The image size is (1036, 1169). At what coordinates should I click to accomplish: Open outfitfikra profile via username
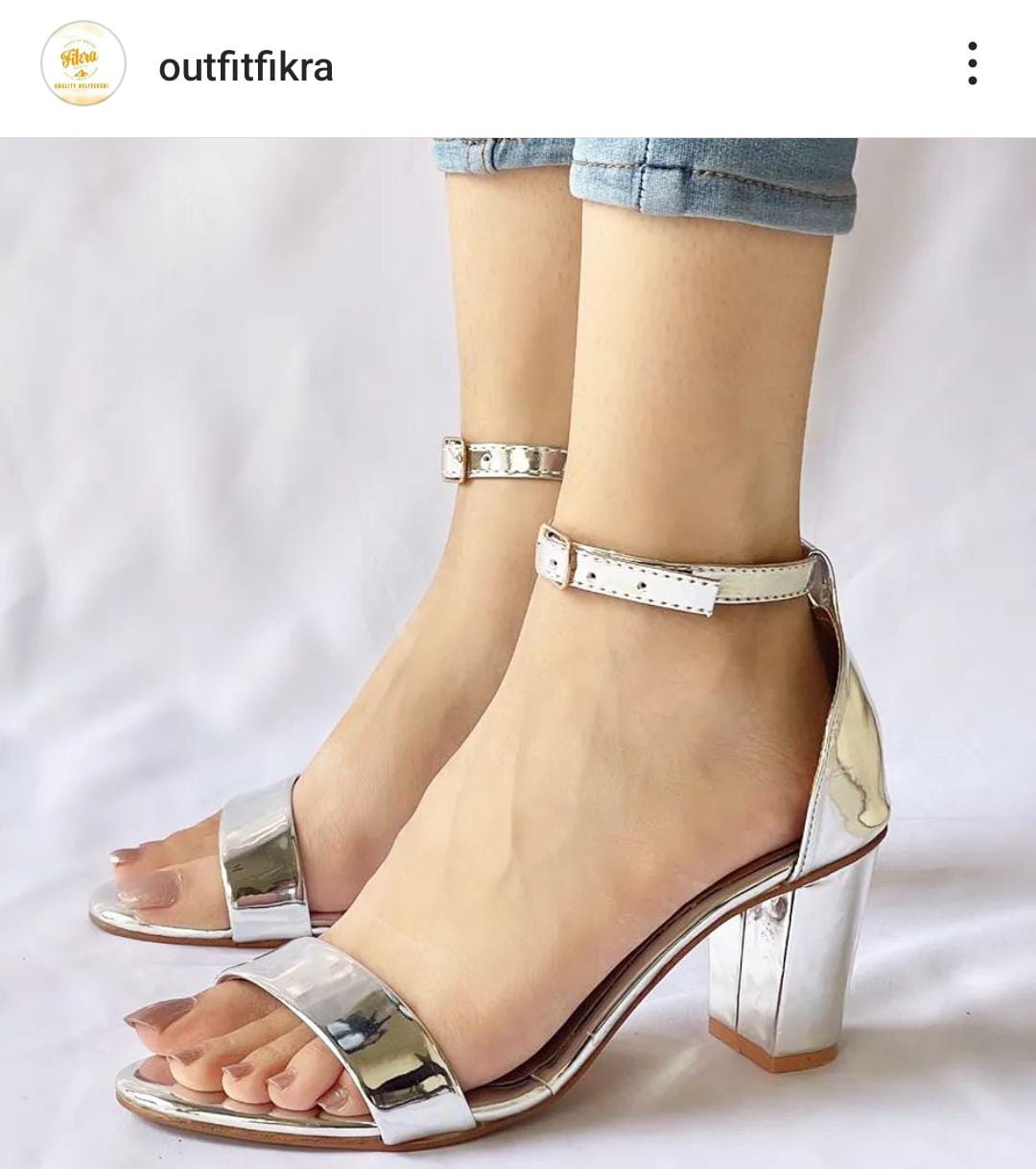pos(246,66)
